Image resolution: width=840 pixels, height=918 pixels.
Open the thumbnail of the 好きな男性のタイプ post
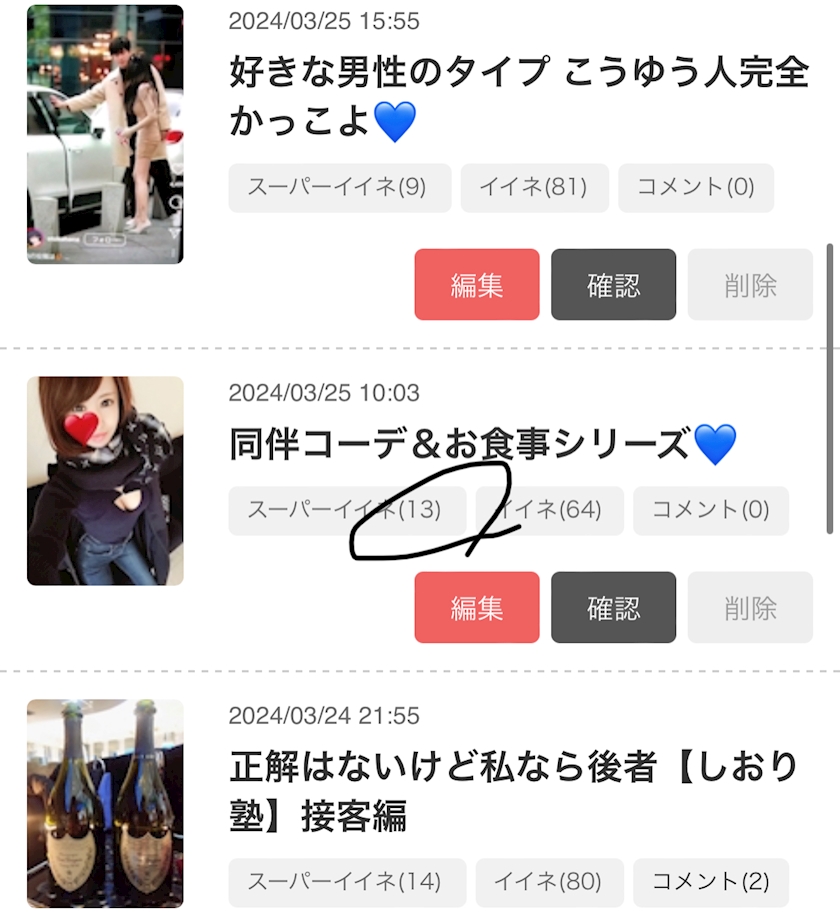[x=105, y=134]
